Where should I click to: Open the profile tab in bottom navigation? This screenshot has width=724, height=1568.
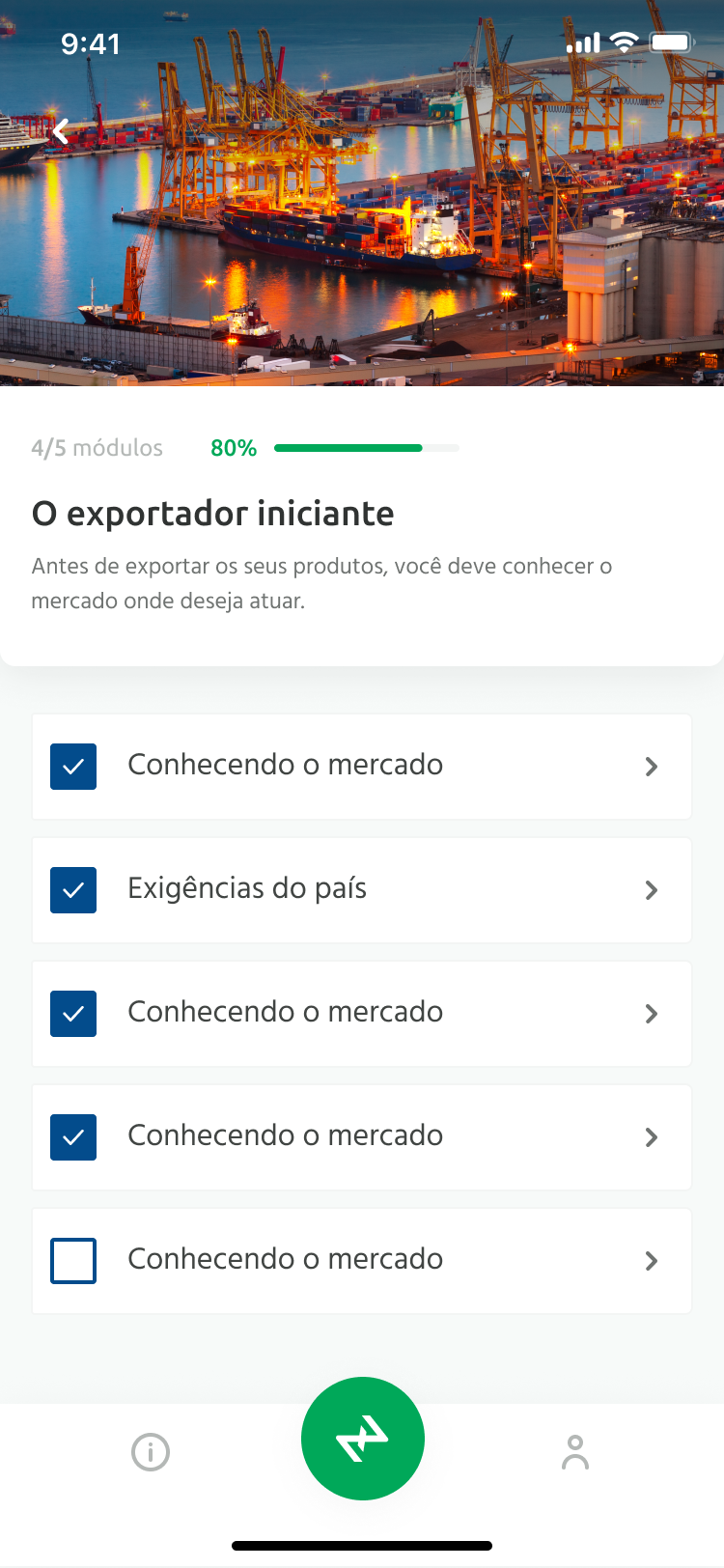(574, 1452)
